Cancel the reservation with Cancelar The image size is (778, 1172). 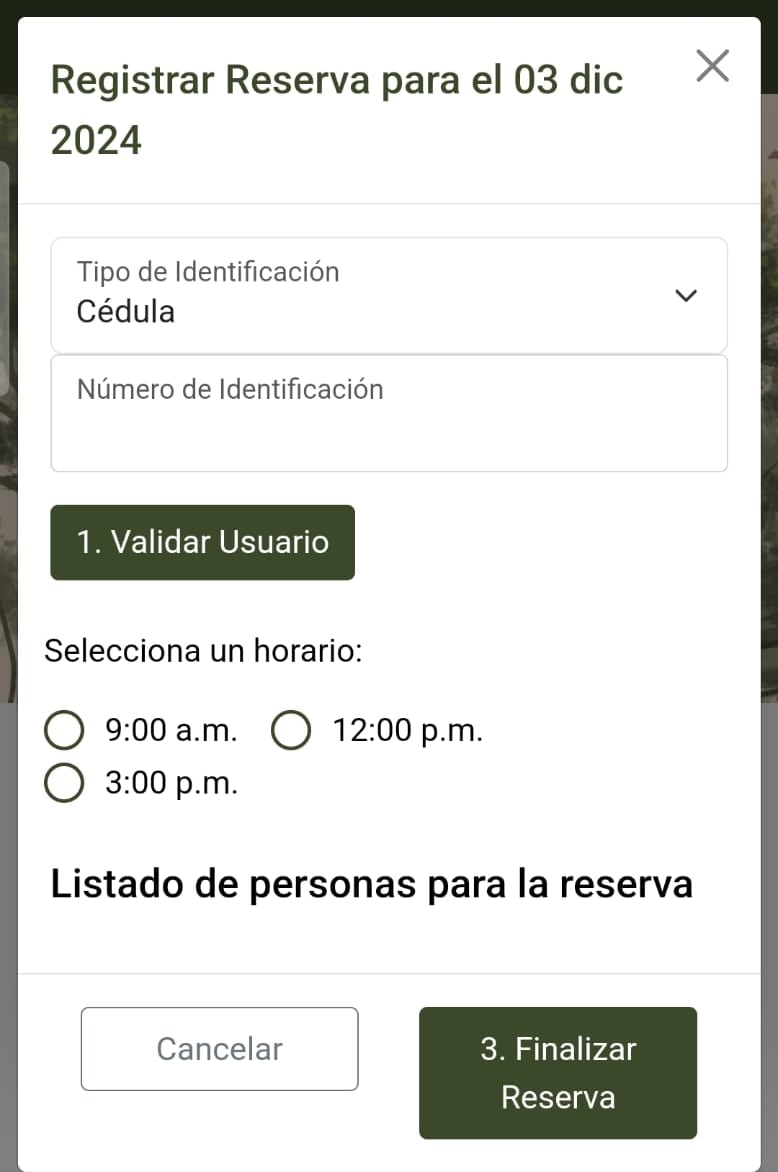point(219,1048)
